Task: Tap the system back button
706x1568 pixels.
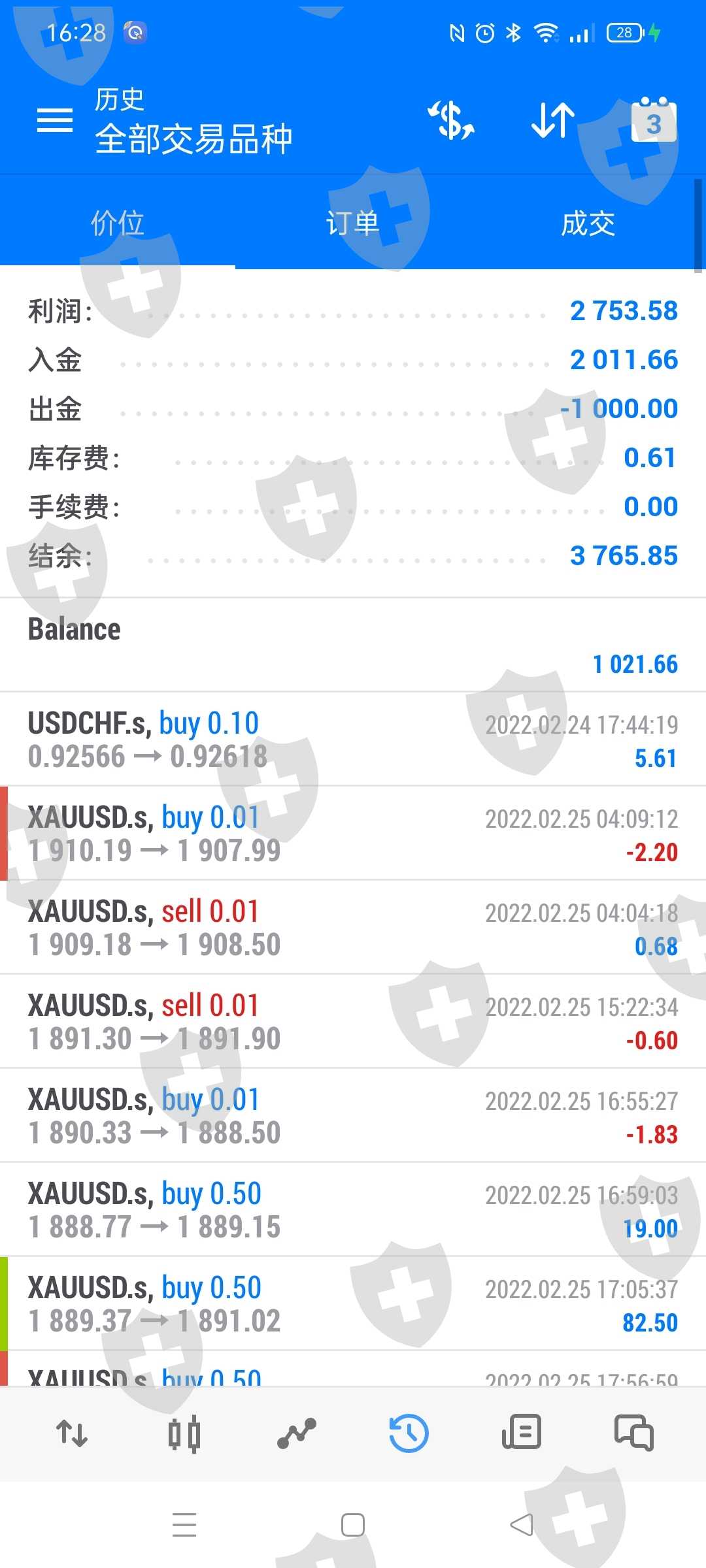Action: click(521, 1525)
